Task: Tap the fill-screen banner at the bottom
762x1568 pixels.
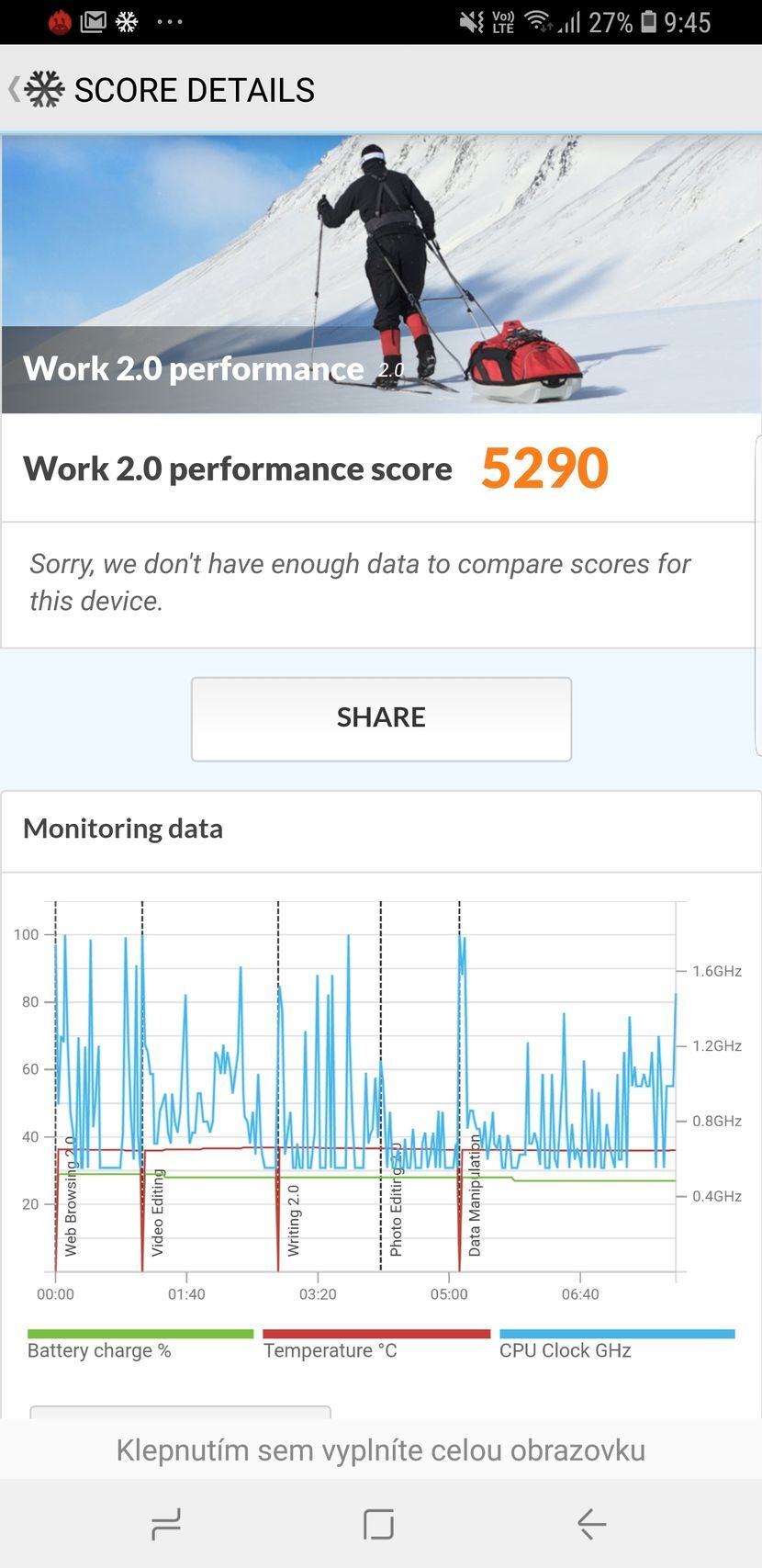Action: tap(381, 1450)
